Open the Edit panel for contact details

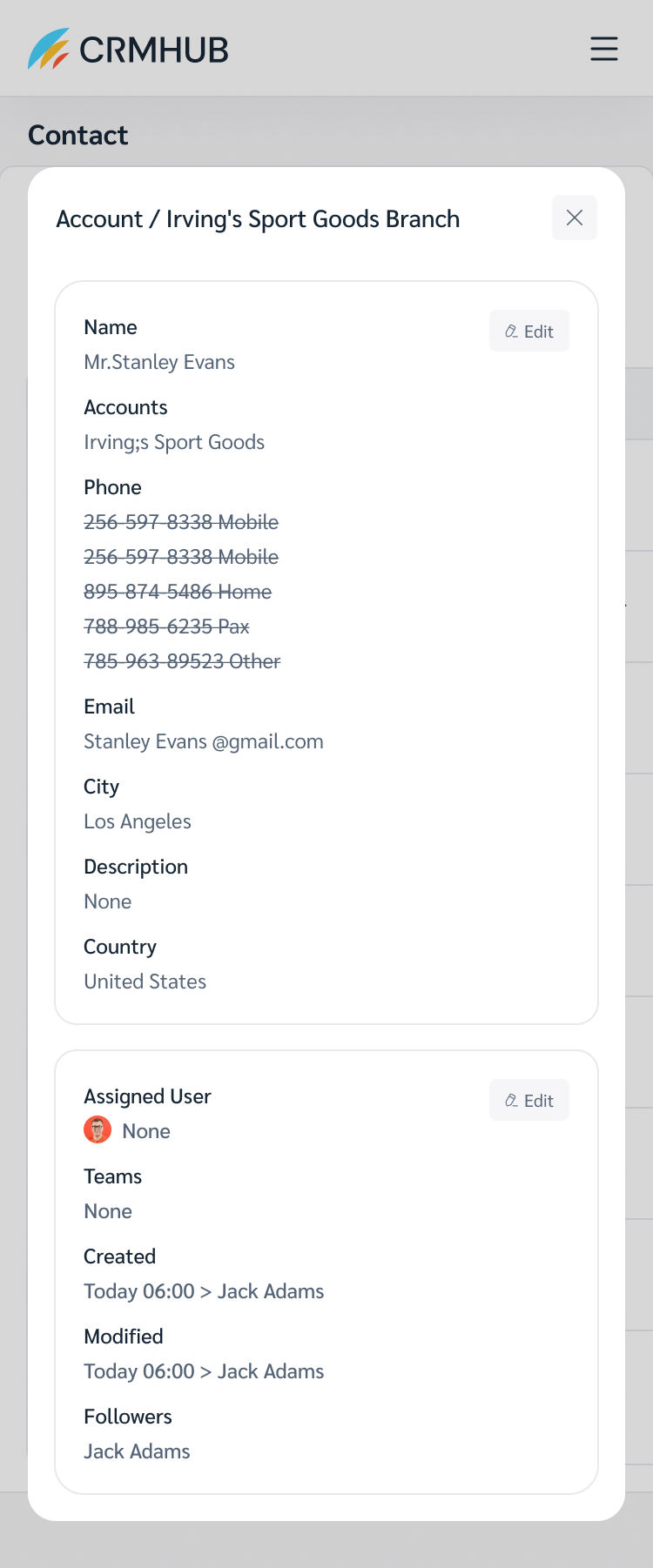[x=528, y=331]
